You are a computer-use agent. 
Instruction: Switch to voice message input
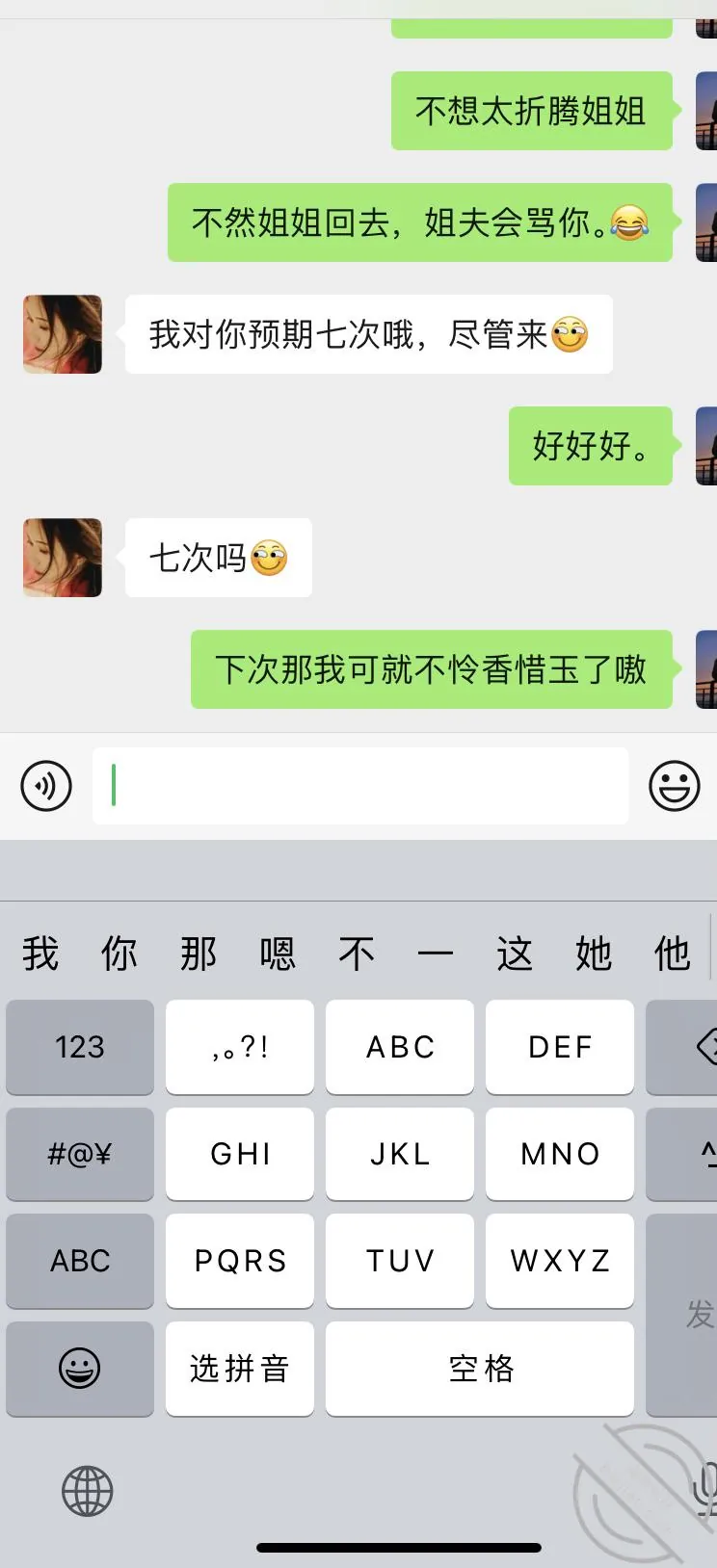(x=46, y=786)
